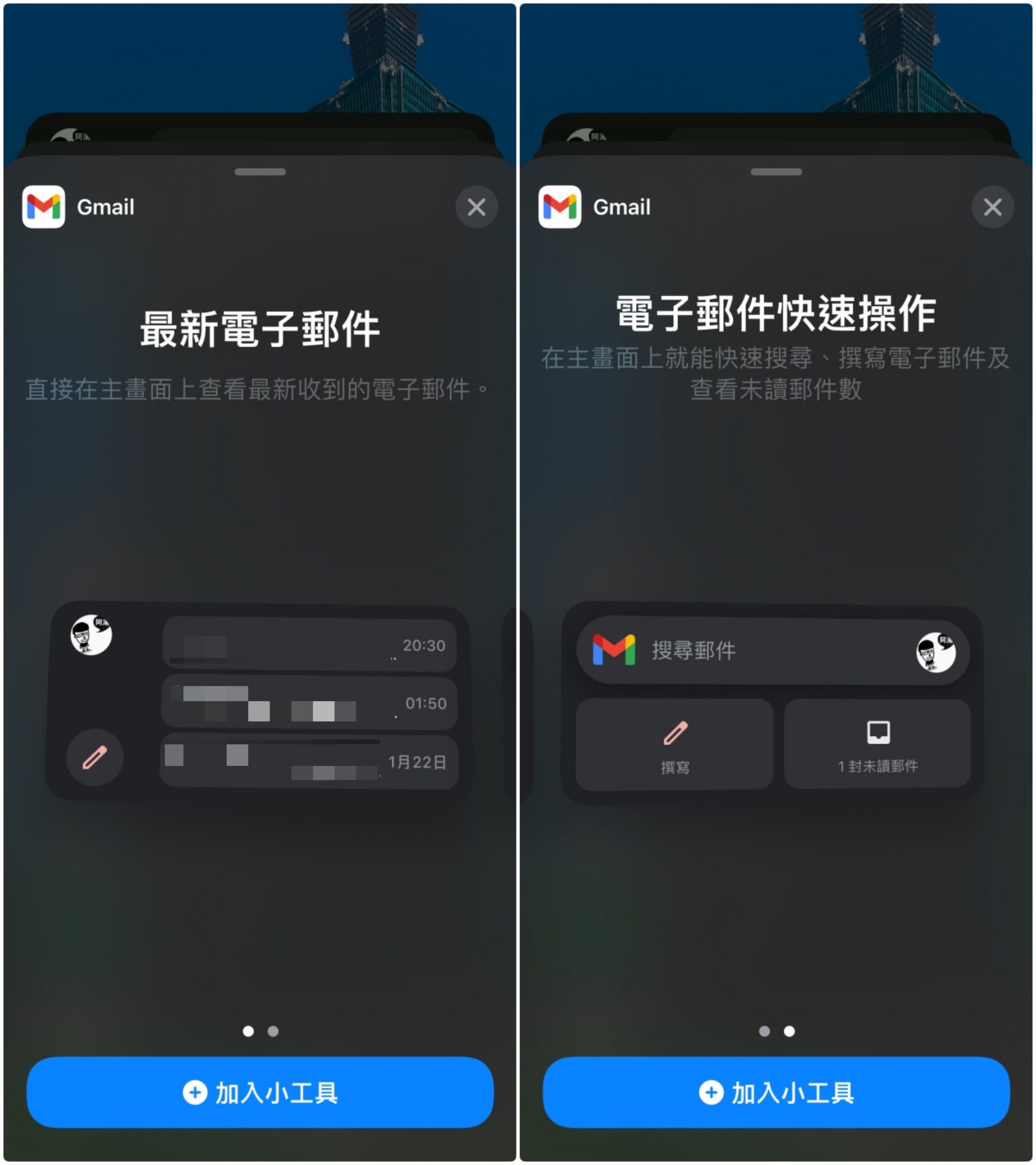Viewport: 1036px width, 1165px height.
Task: Close the 最新電子郵件 widget sheet
Action: tap(476, 207)
